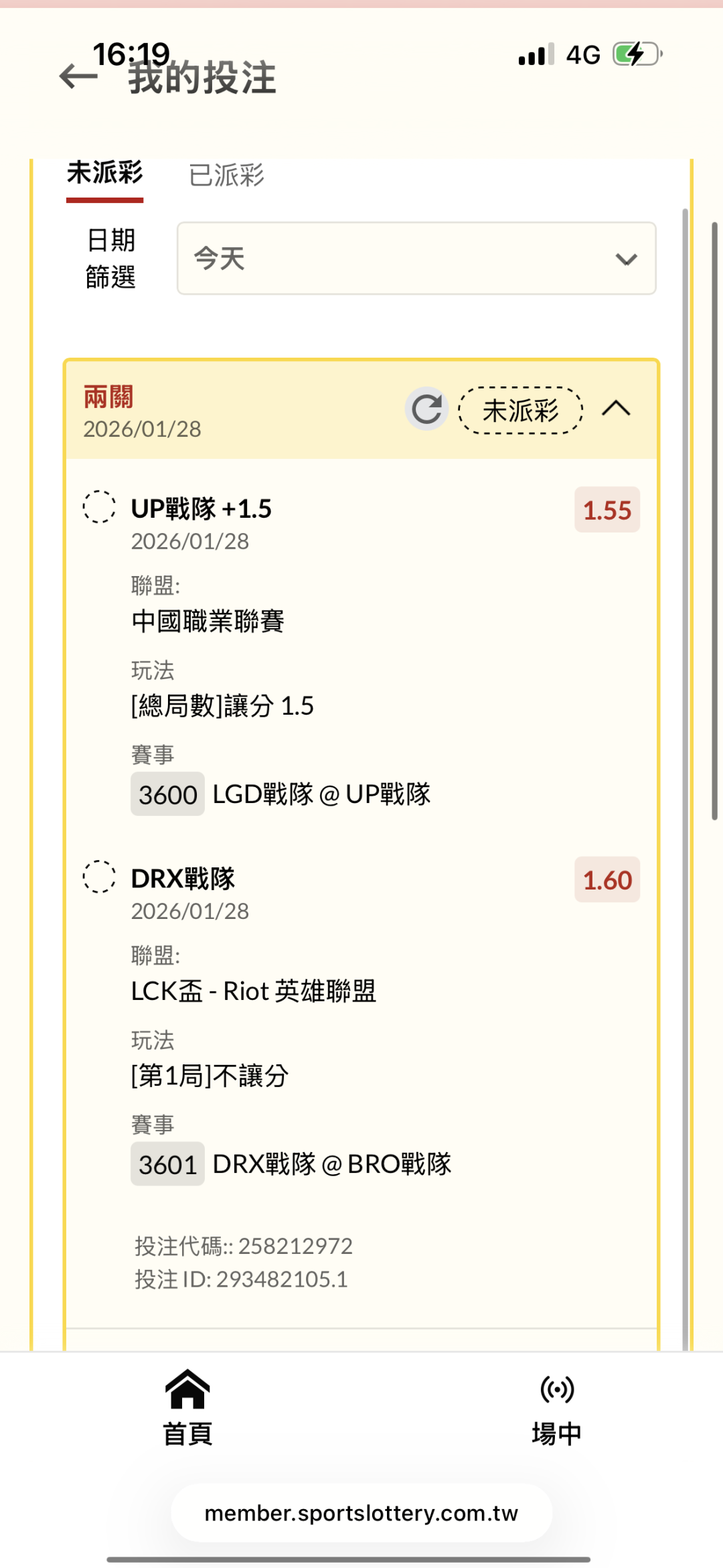Refresh the 兩關 bet status

(x=426, y=409)
